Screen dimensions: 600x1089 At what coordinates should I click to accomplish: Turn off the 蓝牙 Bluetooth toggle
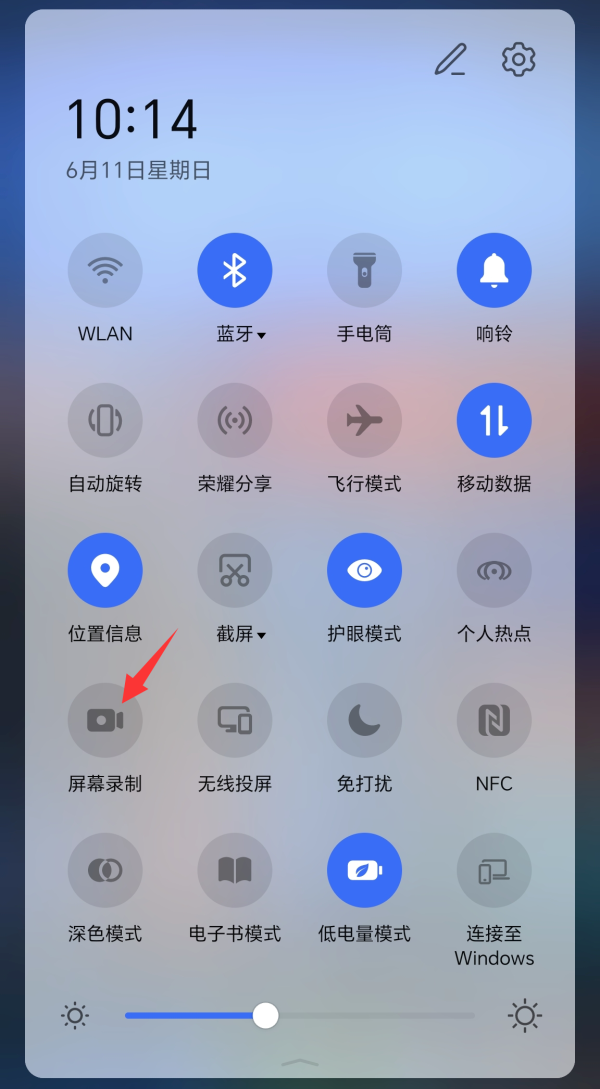tap(235, 270)
